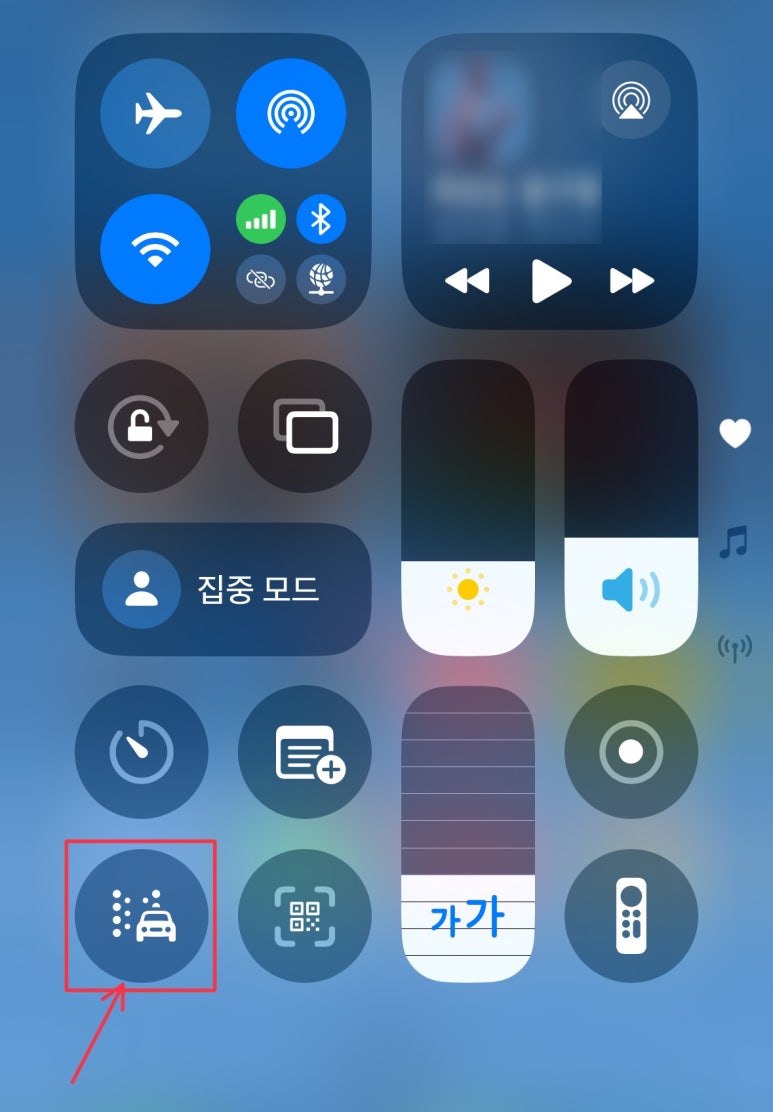Play the current track
The height and width of the screenshot is (1112, 773).
point(549,281)
